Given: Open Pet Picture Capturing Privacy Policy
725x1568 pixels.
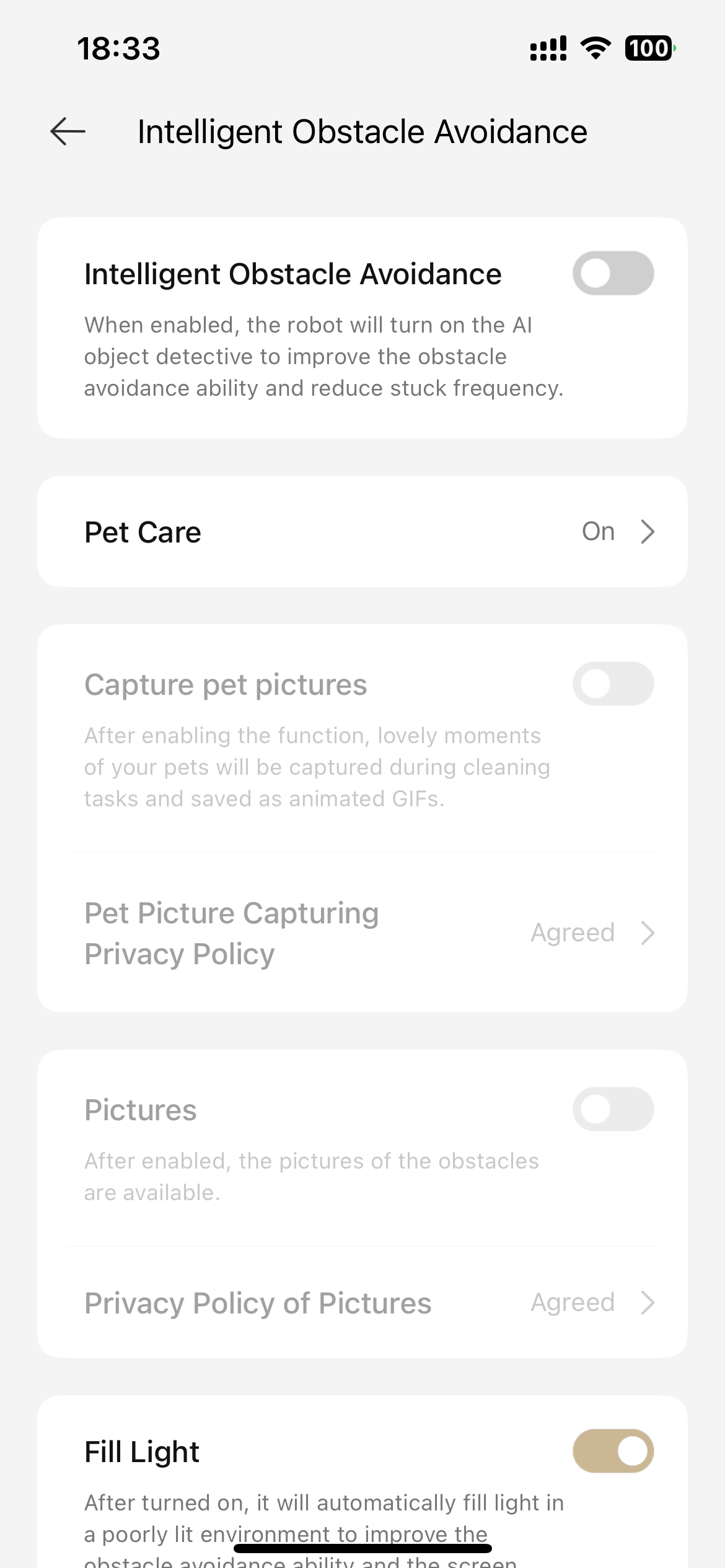Looking at the screenshot, I should click(362, 933).
